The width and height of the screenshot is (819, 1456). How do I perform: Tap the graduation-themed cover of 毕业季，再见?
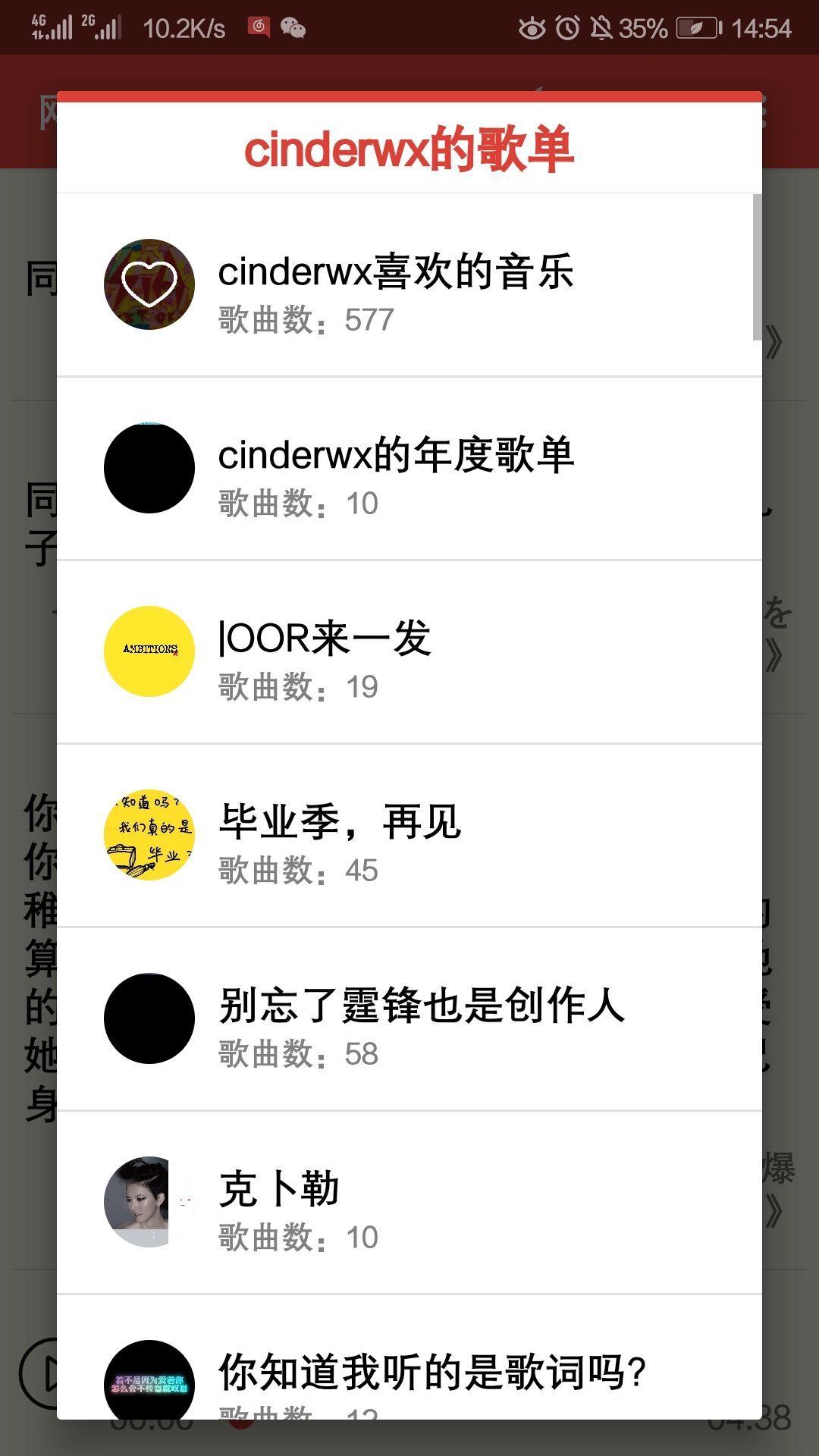tap(149, 834)
